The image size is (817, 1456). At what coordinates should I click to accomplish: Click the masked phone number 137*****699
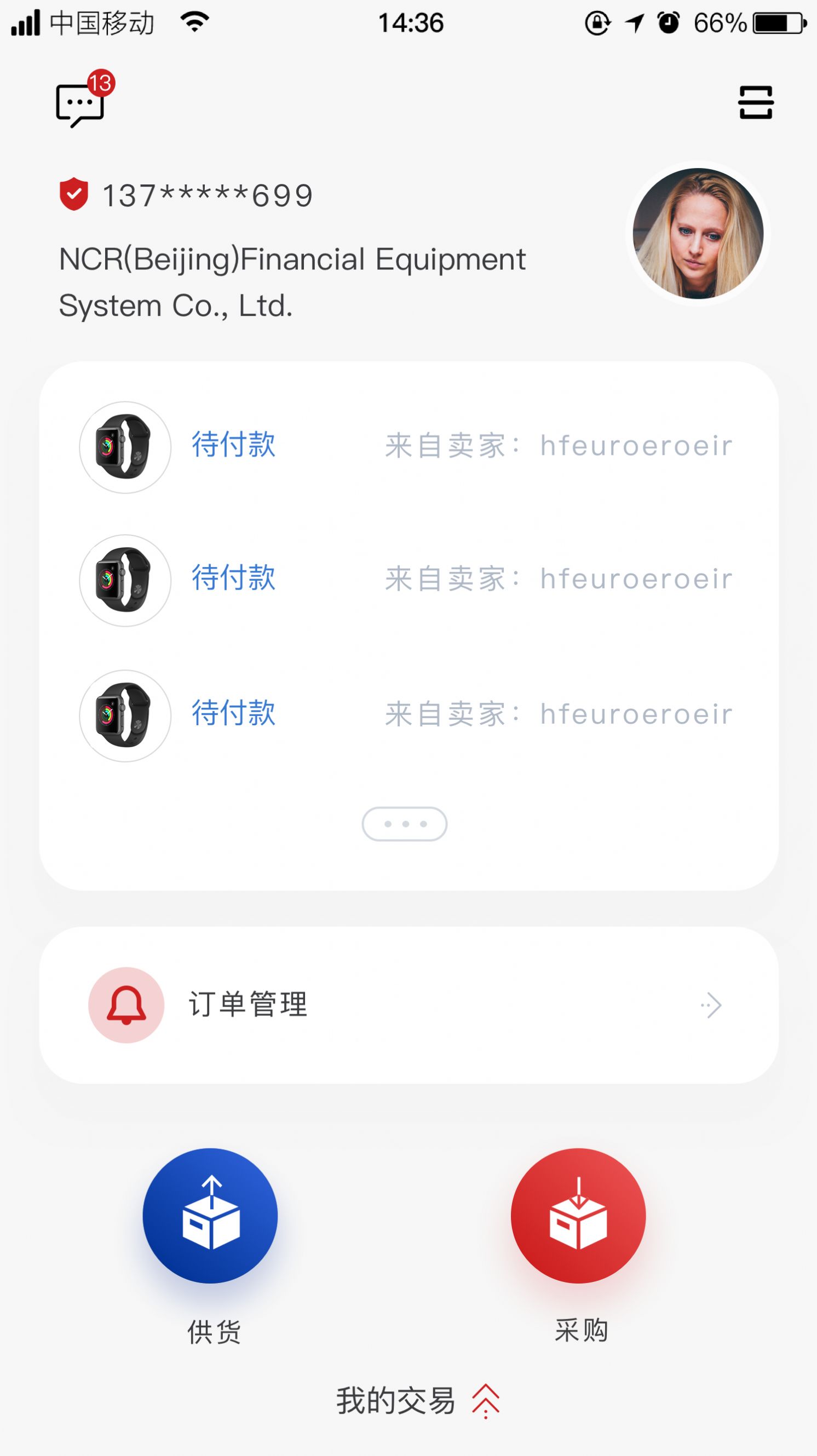click(x=206, y=195)
